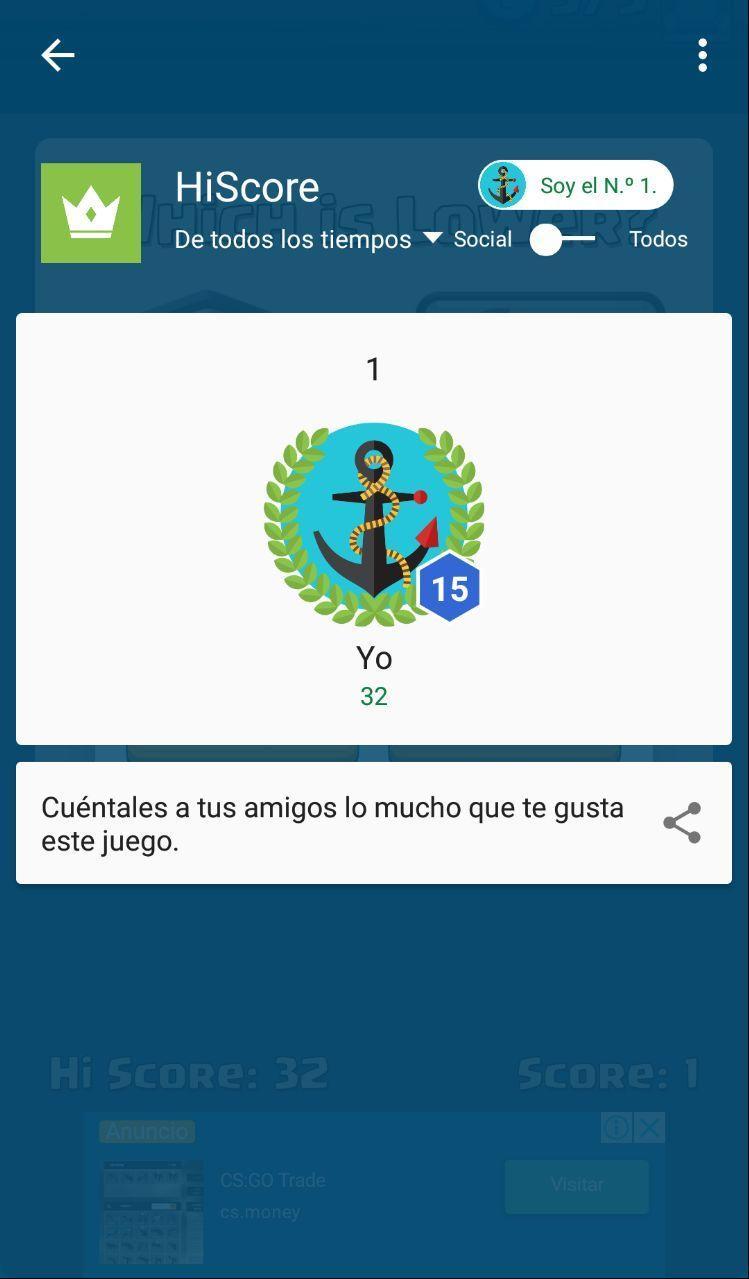
Task: Share the game with friends icon
Action: (682, 823)
